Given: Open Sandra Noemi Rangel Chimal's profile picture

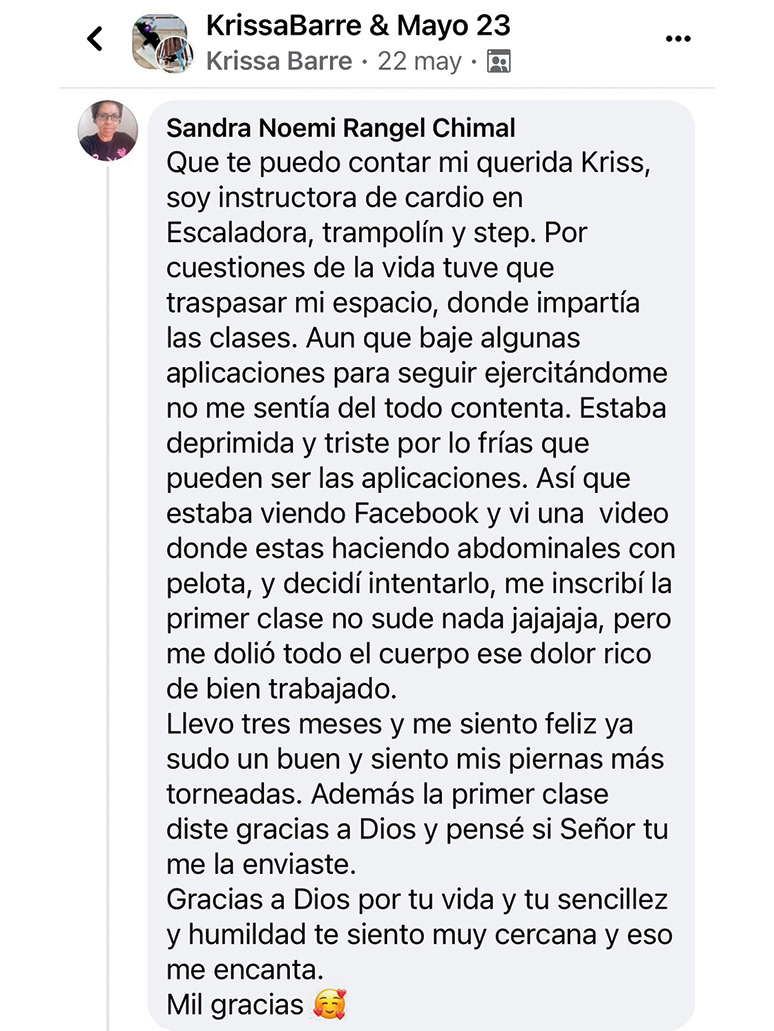Looking at the screenshot, I should 107,130.
